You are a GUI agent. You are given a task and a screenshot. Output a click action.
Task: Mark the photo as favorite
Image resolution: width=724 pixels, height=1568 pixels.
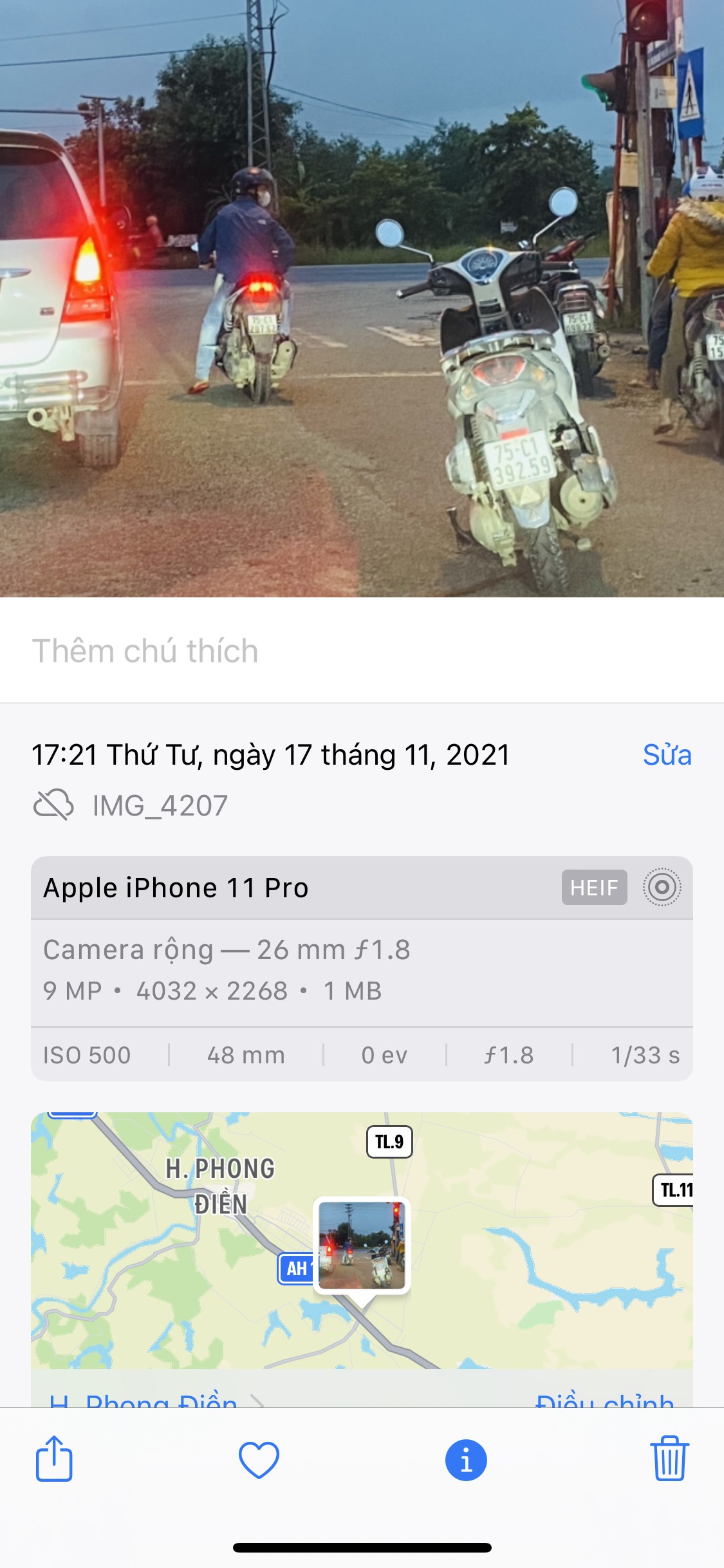point(259,1459)
